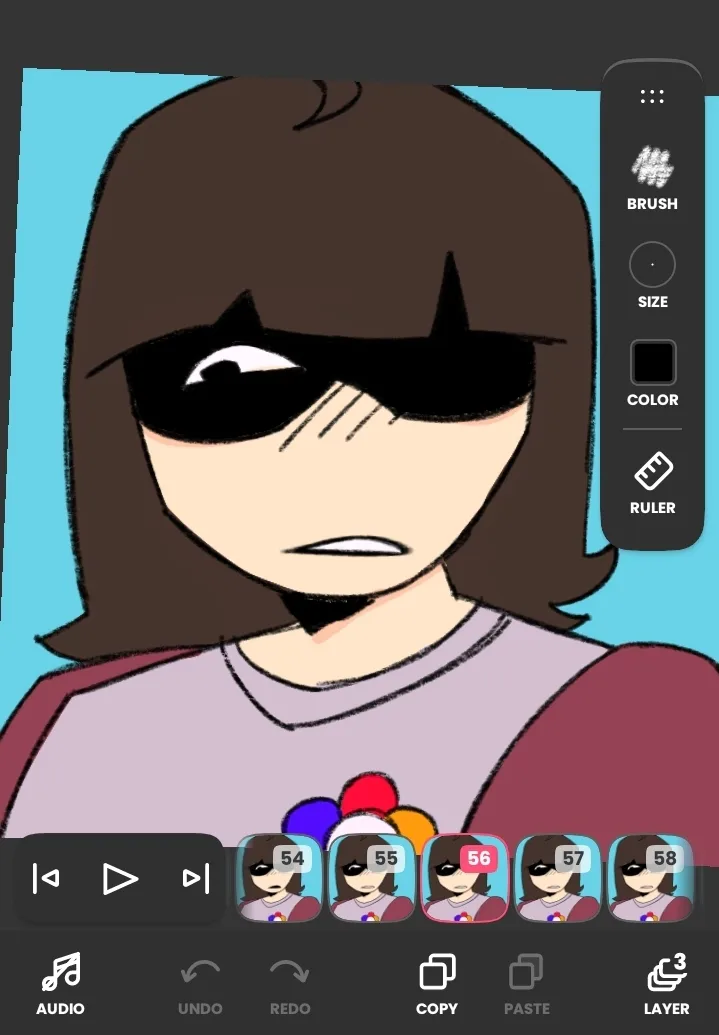The image size is (719, 1035).
Task: Jump to the last frame
Action: point(196,879)
